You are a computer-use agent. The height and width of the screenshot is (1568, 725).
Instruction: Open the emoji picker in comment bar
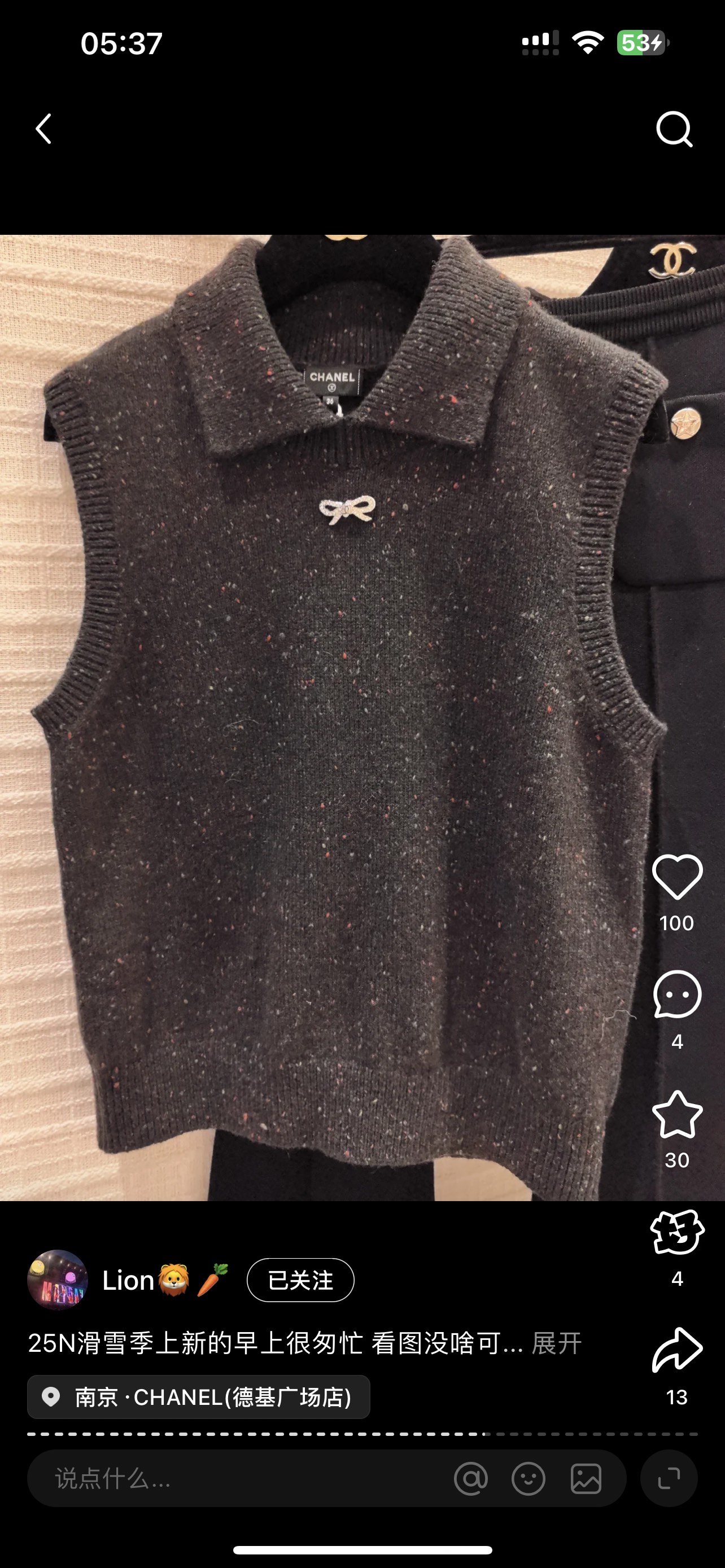click(x=529, y=1478)
